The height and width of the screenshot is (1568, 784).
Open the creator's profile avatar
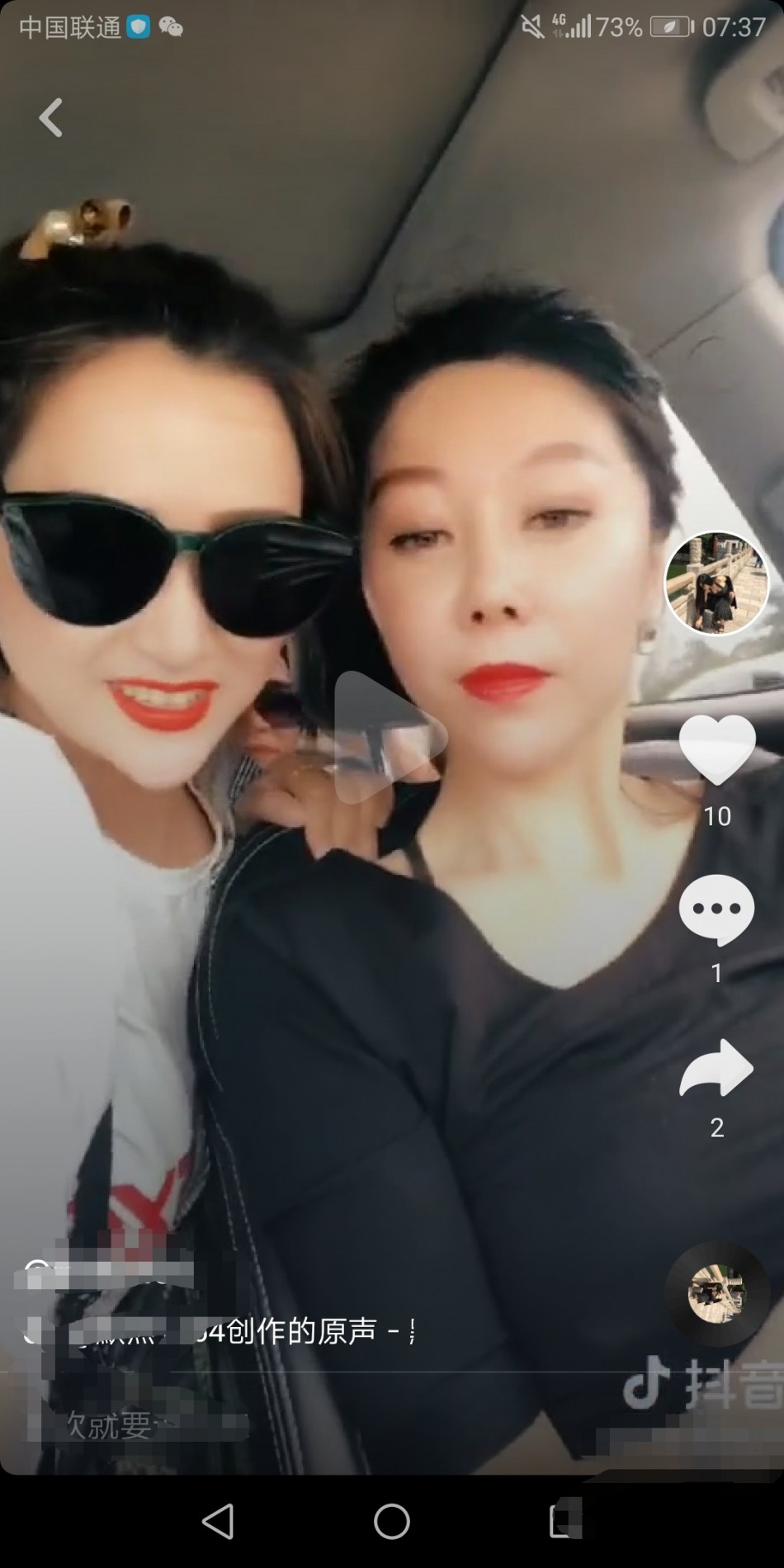coord(716,583)
